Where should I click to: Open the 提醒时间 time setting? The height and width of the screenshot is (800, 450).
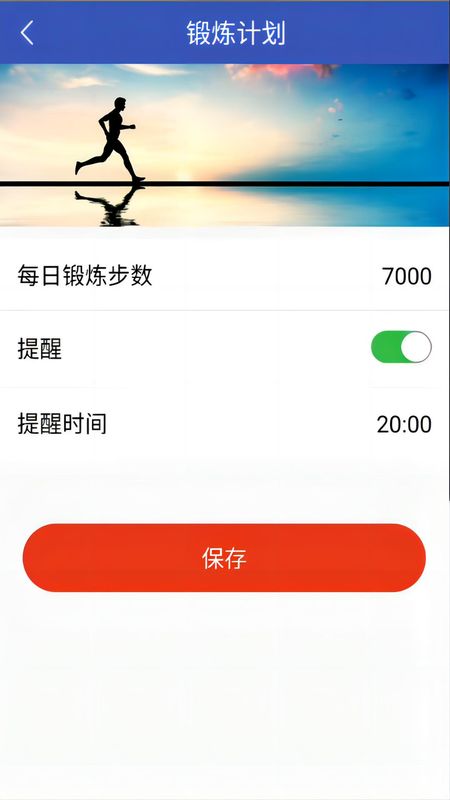click(225, 424)
